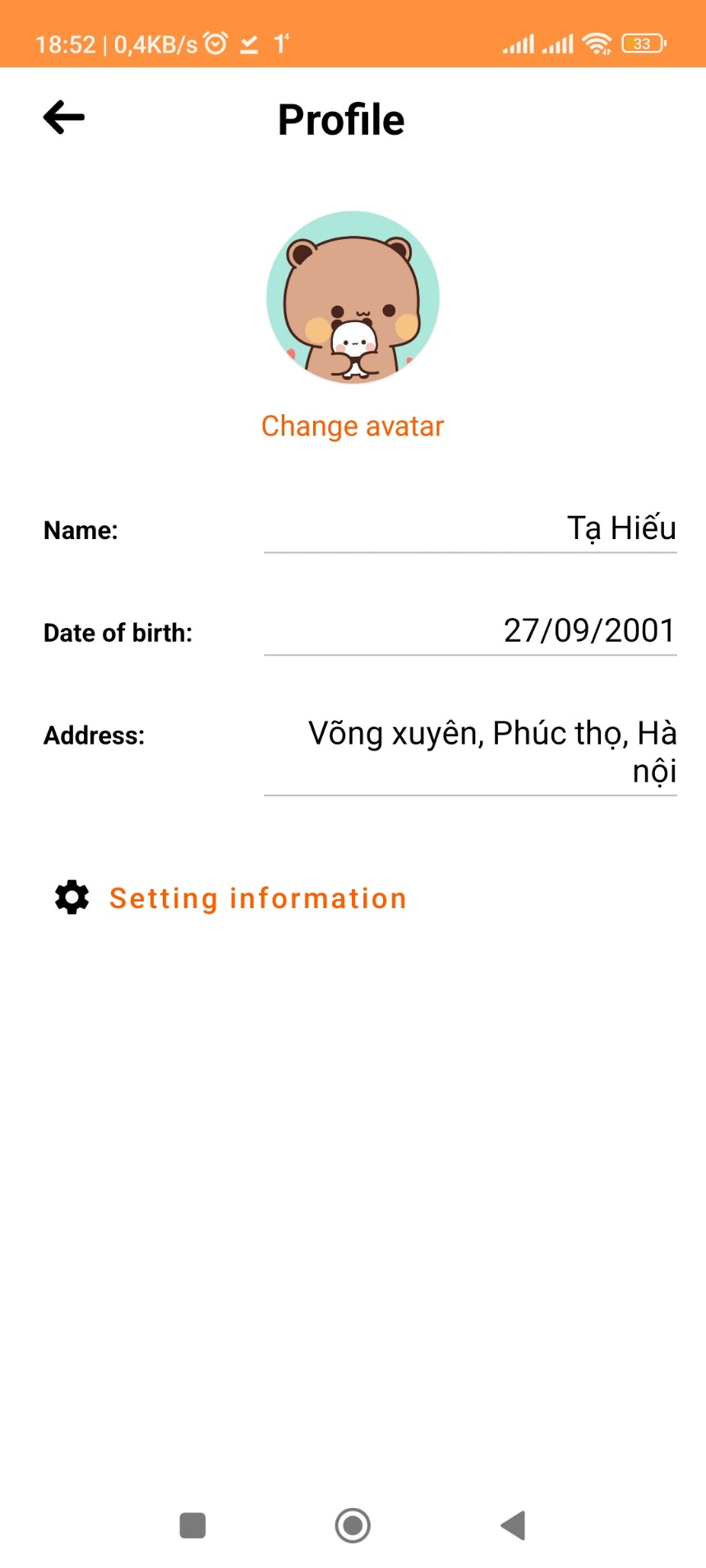Click the Profile title text
Screen dimensions: 706x1568
[340, 118]
